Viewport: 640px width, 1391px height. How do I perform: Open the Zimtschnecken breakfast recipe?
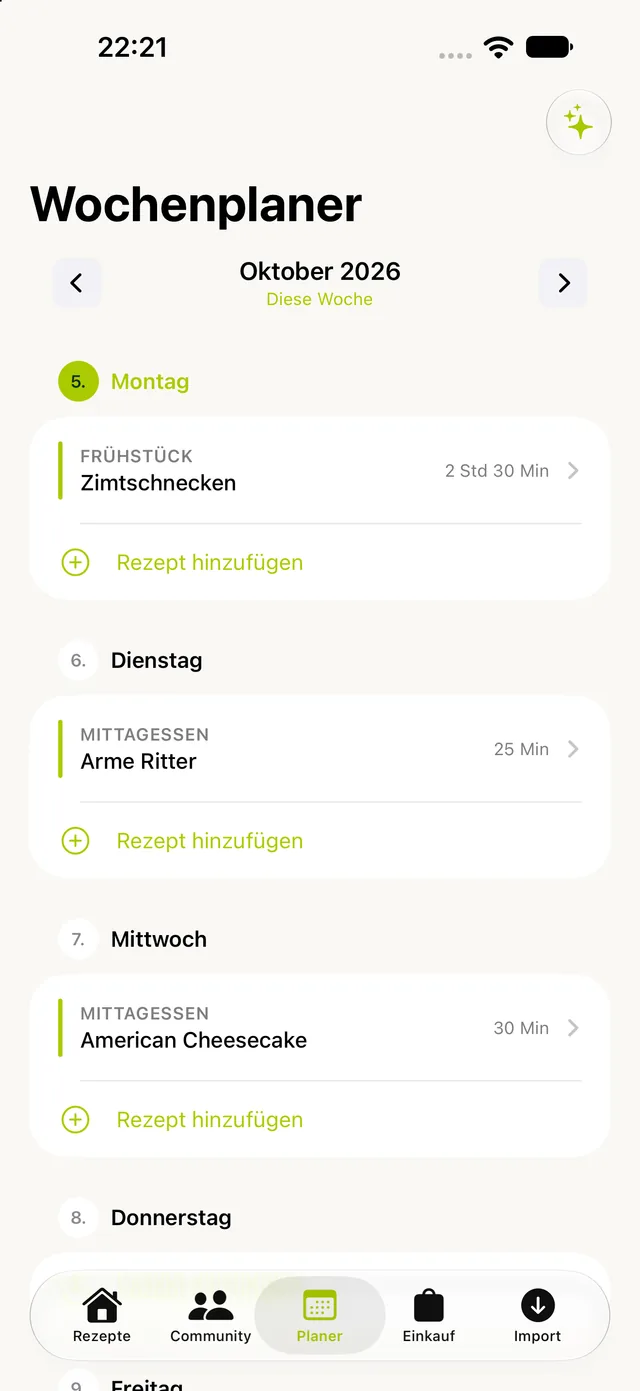[x=320, y=470]
